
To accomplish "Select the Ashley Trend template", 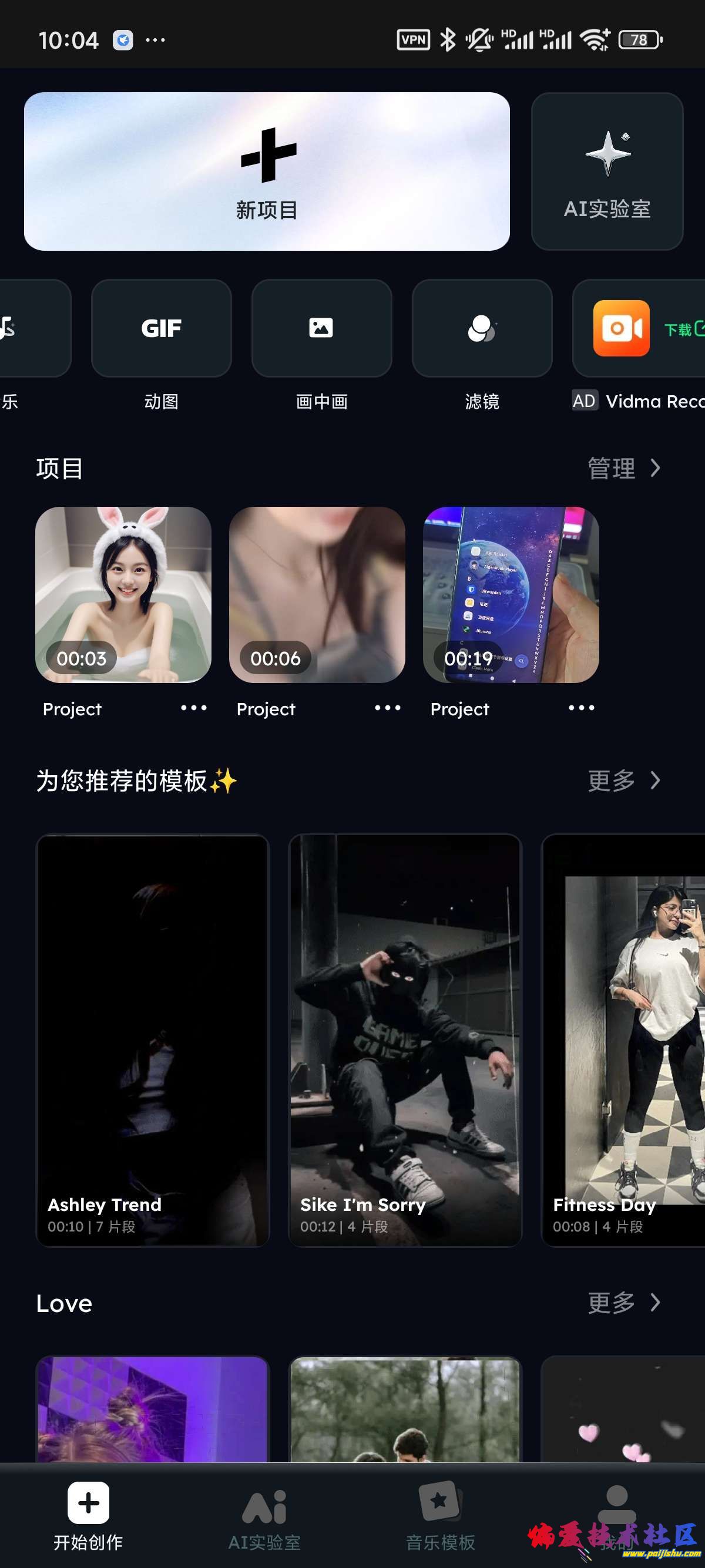I will (153, 1039).
